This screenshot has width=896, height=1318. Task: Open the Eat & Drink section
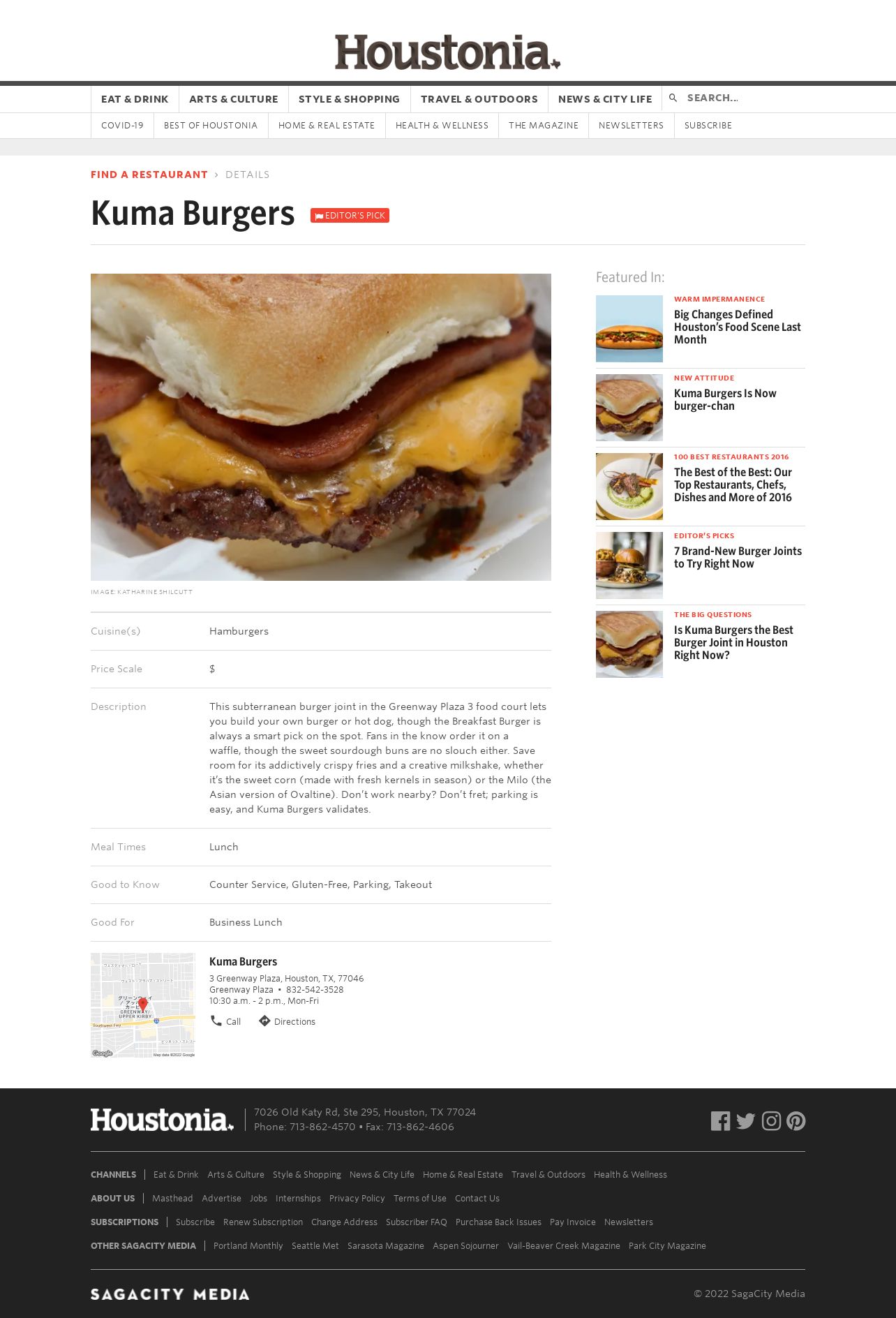135,99
